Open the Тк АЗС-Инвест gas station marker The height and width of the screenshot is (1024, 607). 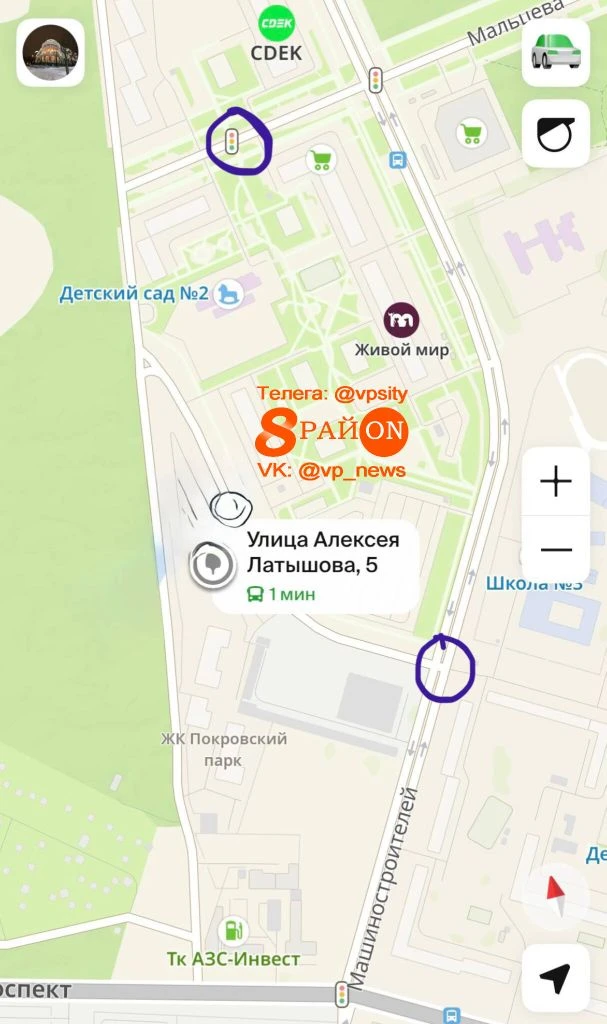(x=233, y=931)
